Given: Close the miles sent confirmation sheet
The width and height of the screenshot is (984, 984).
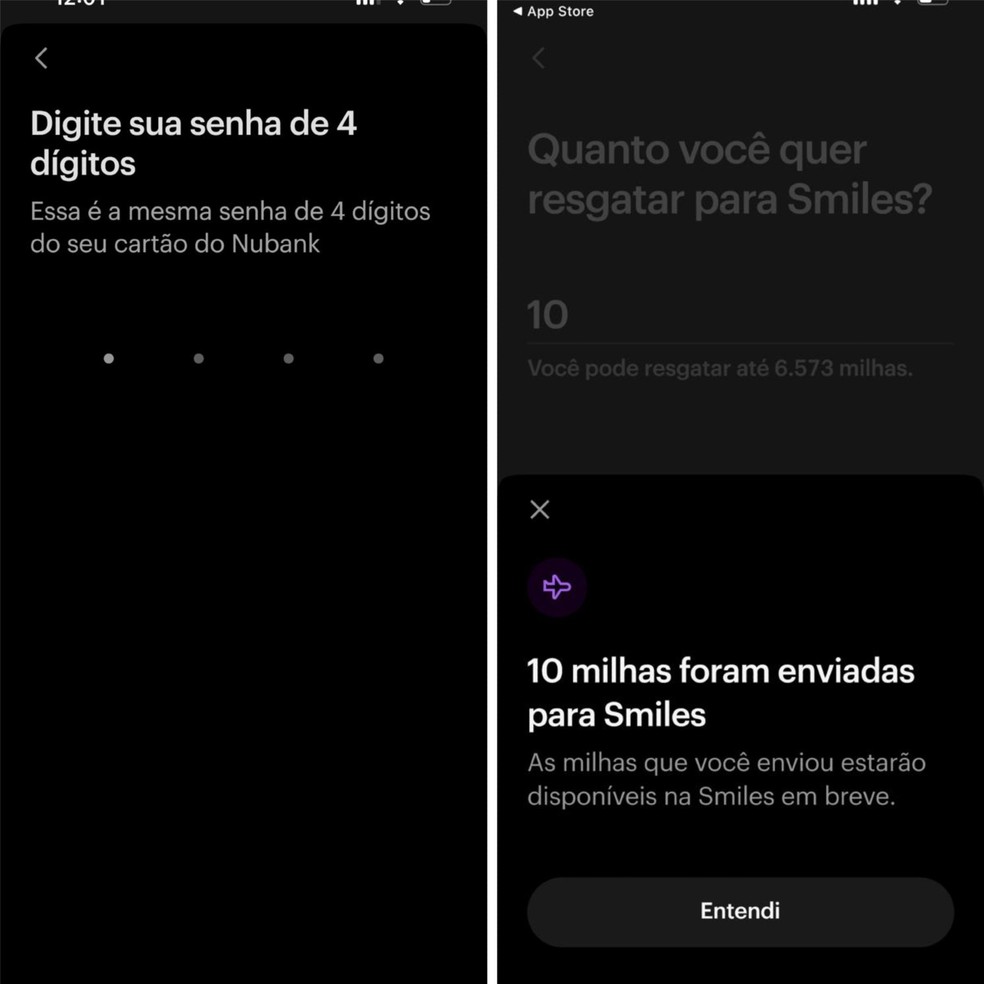Looking at the screenshot, I should coord(540,510).
